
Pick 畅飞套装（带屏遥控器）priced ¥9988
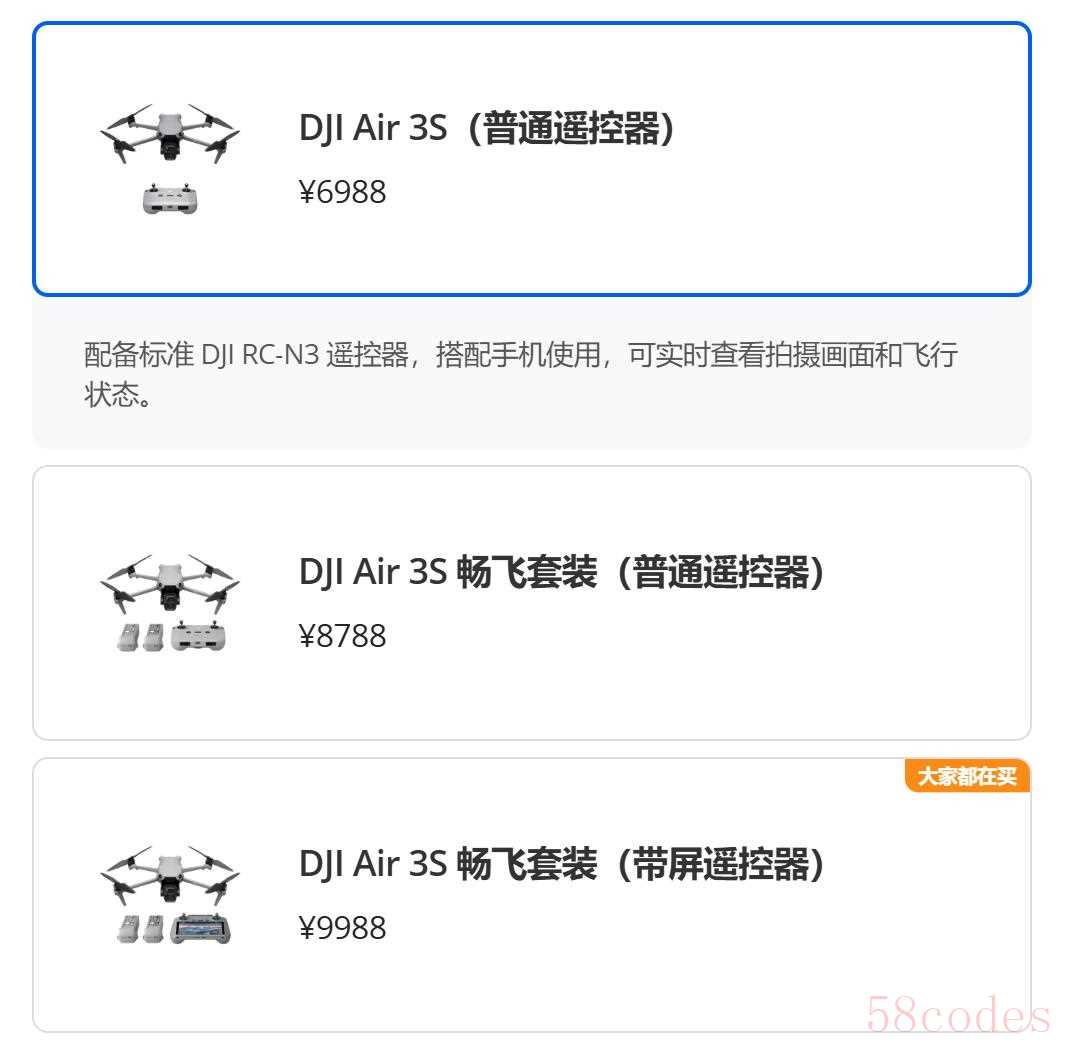coord(532,895)
